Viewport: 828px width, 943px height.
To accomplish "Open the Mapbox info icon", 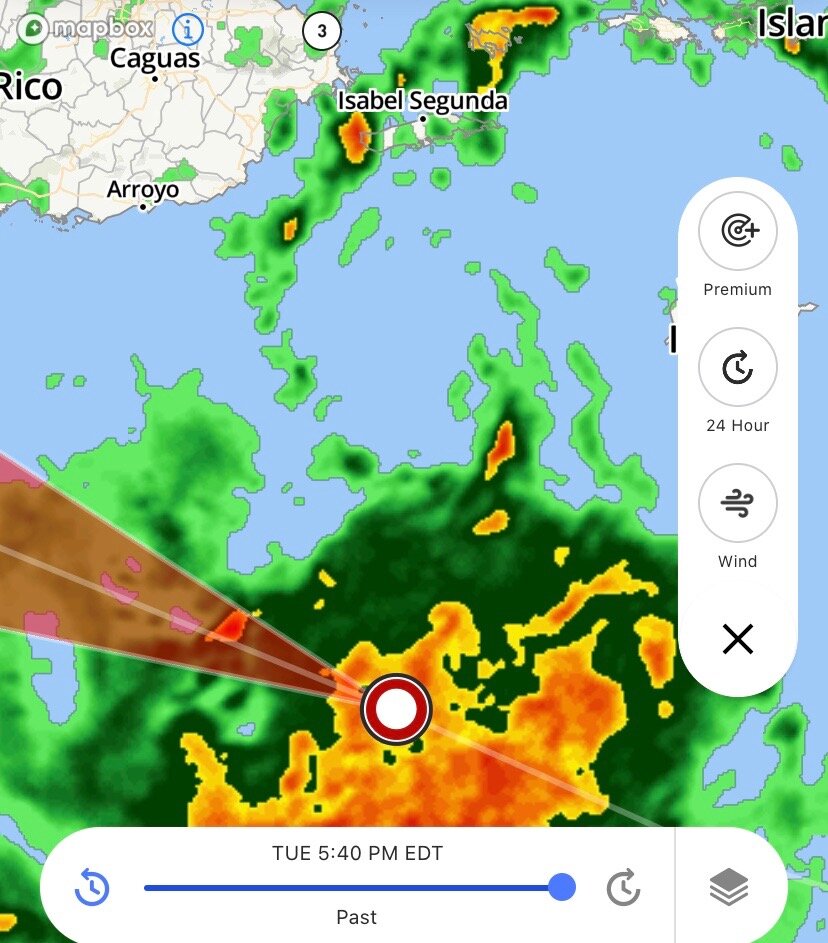I will (x=187, y=30).
